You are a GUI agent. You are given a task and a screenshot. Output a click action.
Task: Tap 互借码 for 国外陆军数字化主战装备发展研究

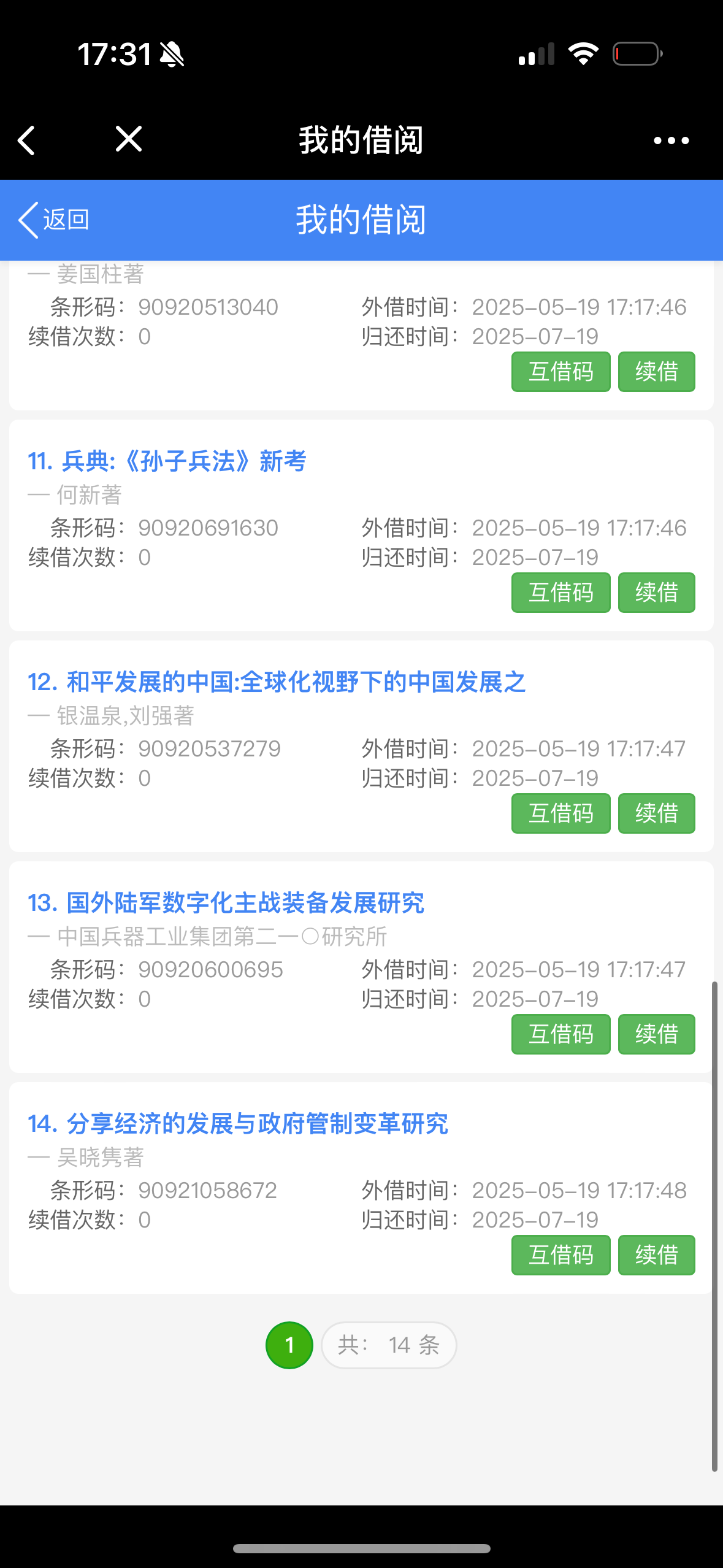(560, 1034)
